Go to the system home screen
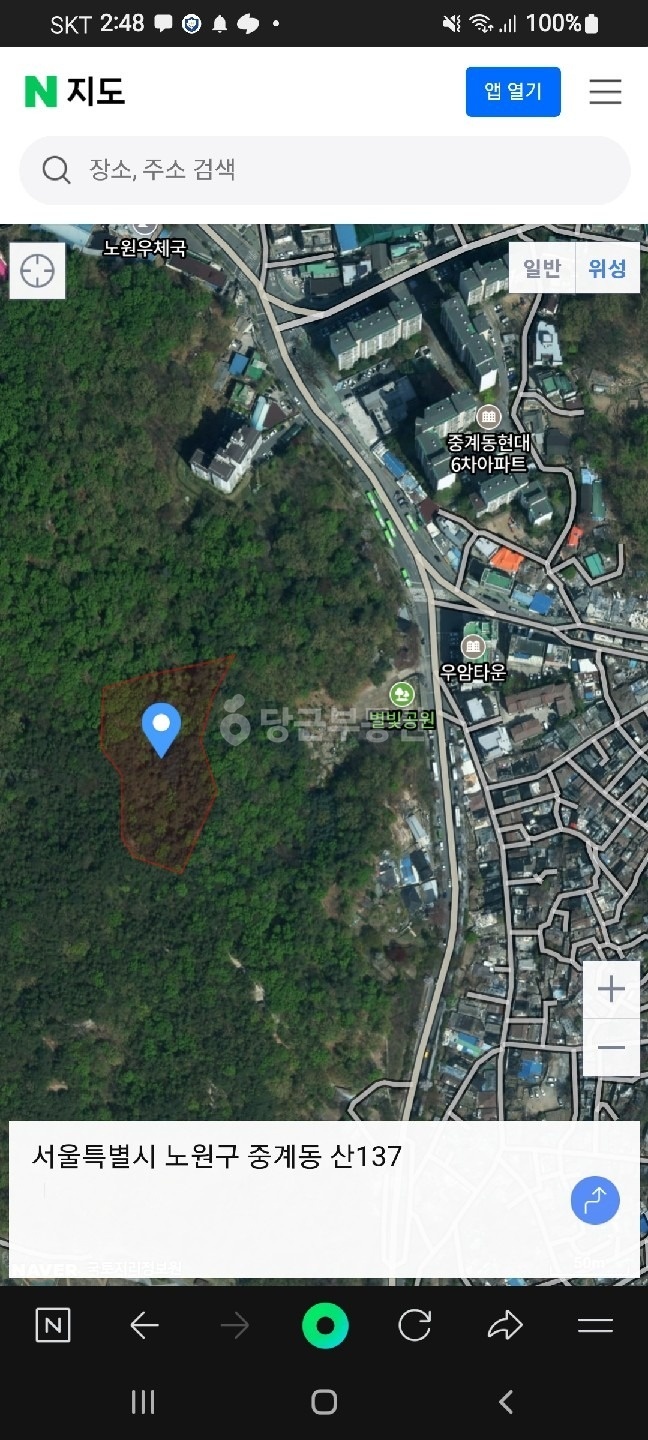Viewport: 648px width, 1440px height. pos(324,1402)
